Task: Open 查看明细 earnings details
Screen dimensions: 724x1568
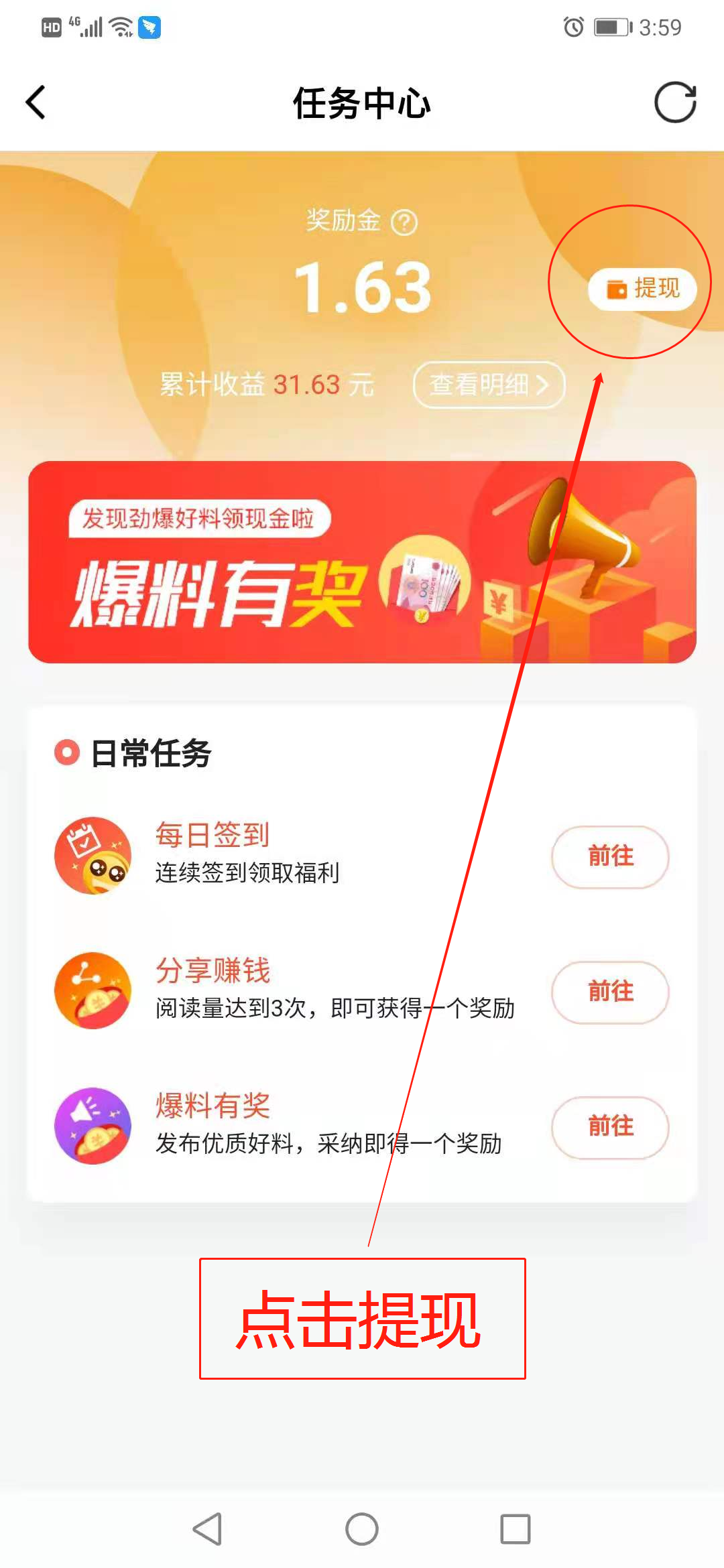Action: click(x=489, y=385)
